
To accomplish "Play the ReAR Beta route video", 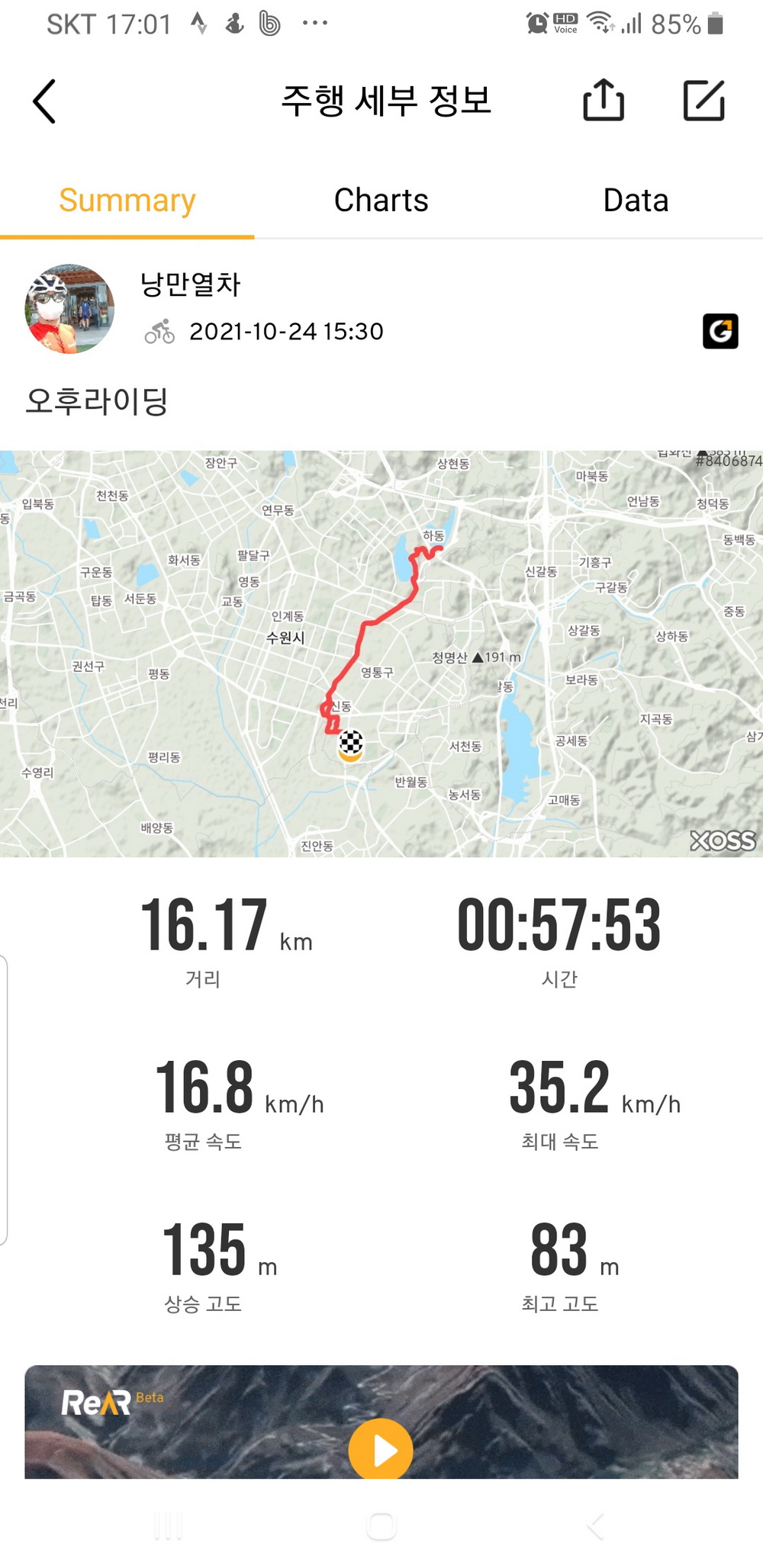I will coord(381,1450).
